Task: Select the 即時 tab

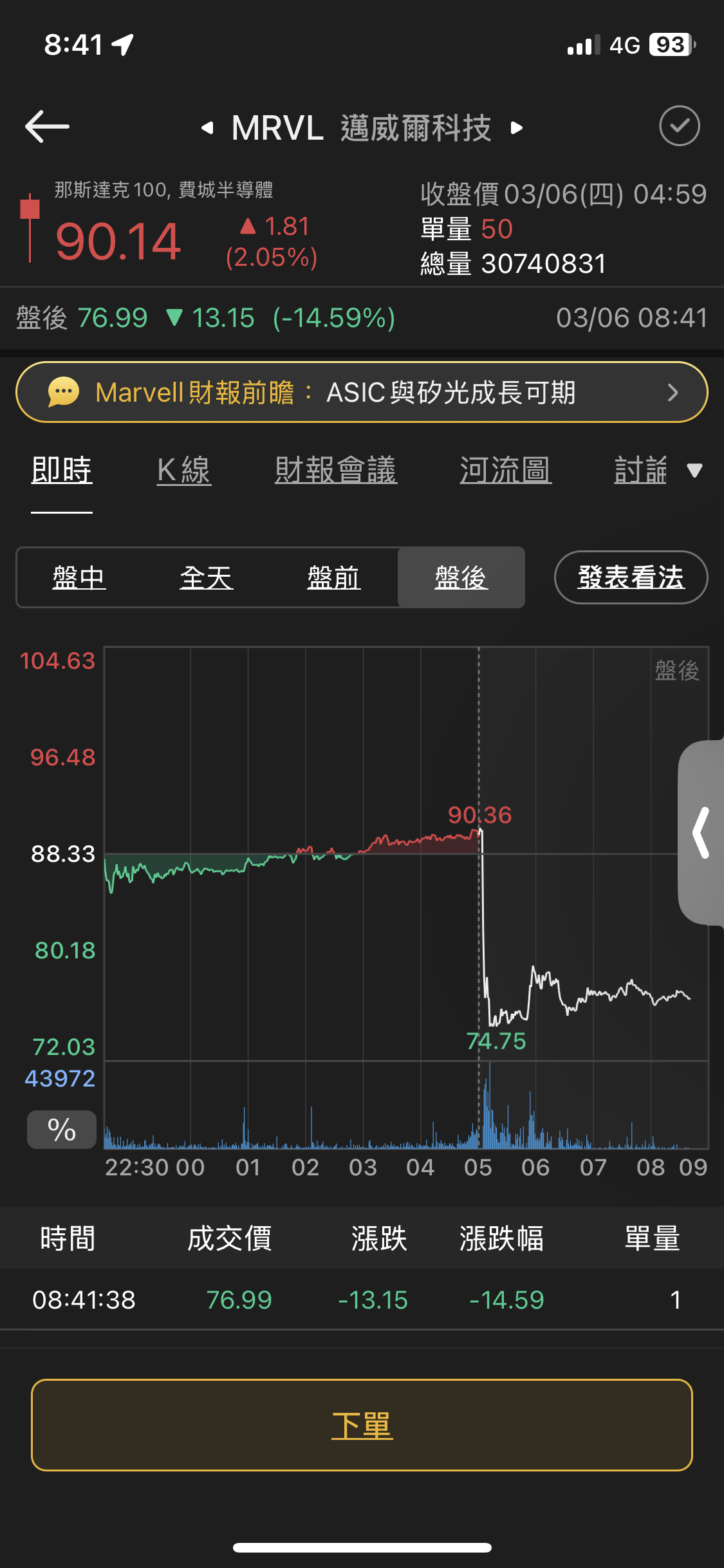Action: click(62, 471)
